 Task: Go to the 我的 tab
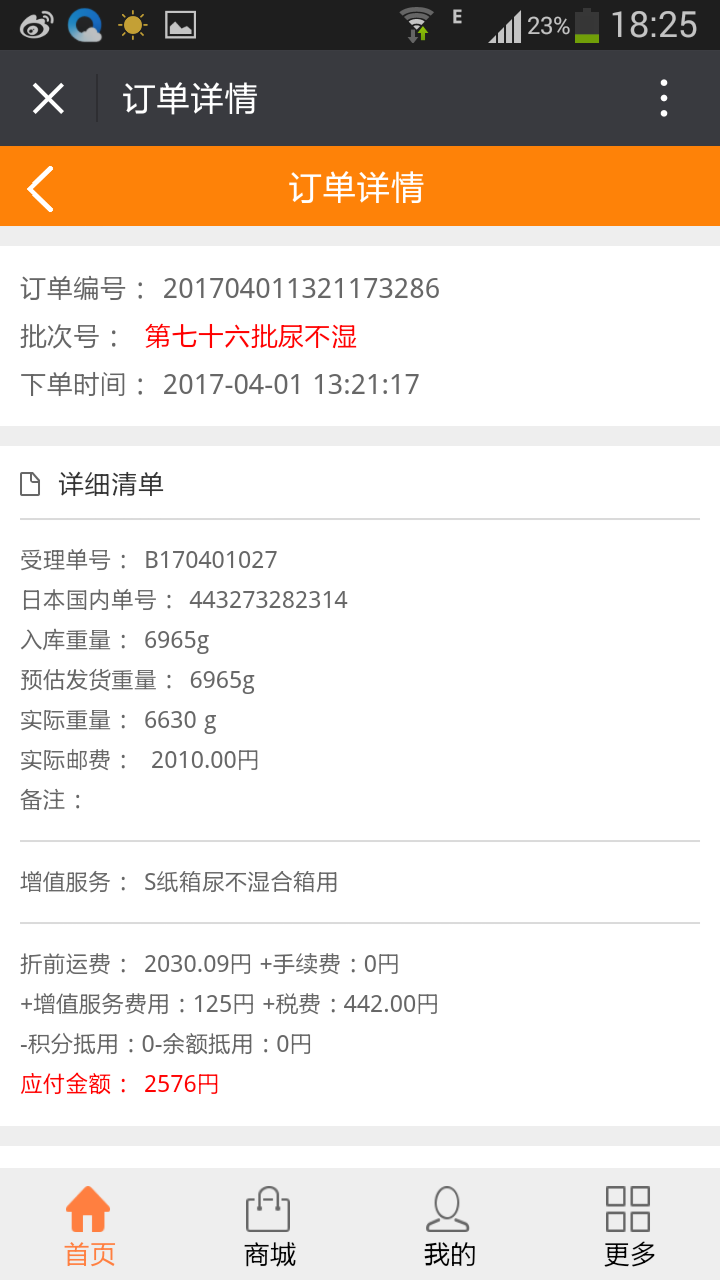click(x=449, y=1225)
